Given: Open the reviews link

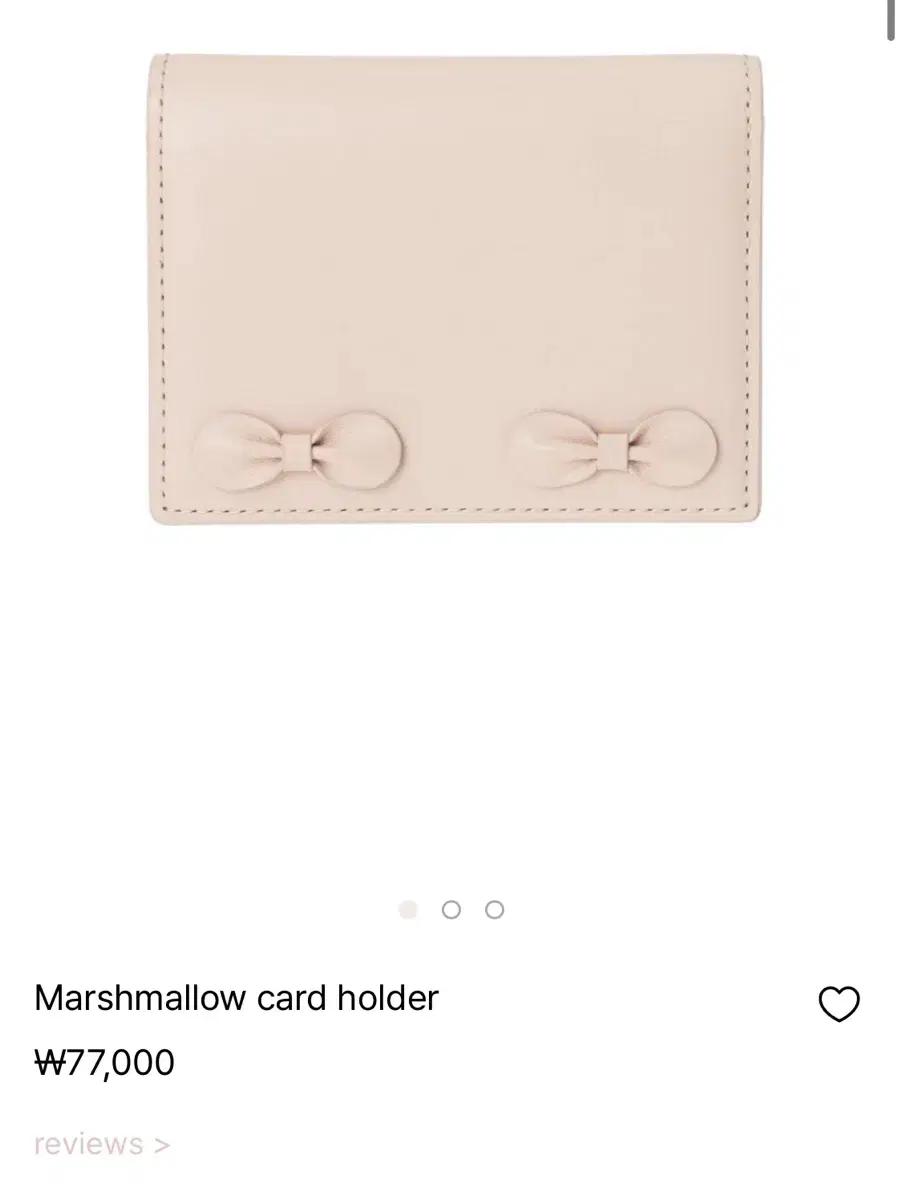Looking at the screenshot, I should pyautogui.click(x=101, y=1144).
